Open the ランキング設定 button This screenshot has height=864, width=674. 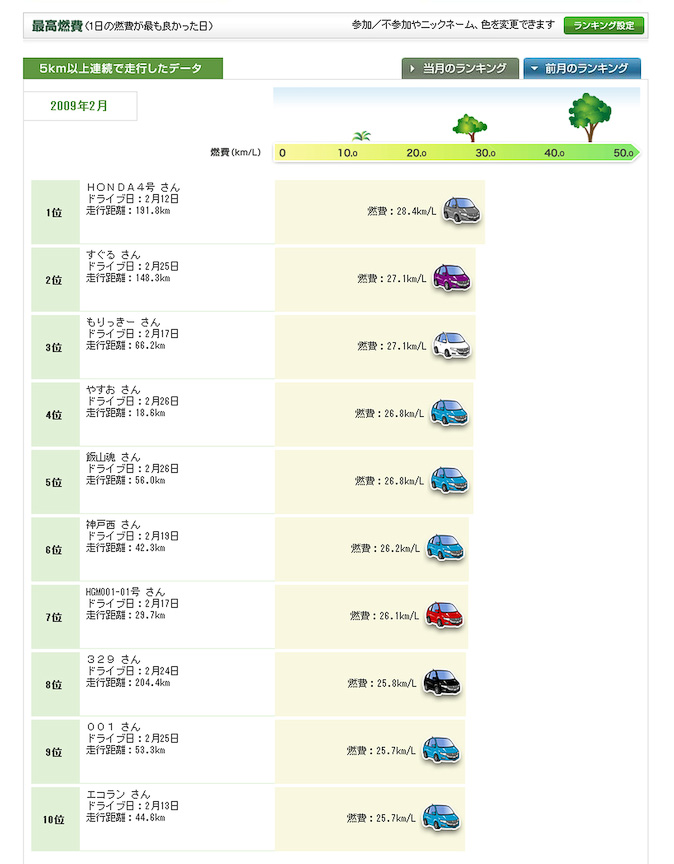point(603,26)
